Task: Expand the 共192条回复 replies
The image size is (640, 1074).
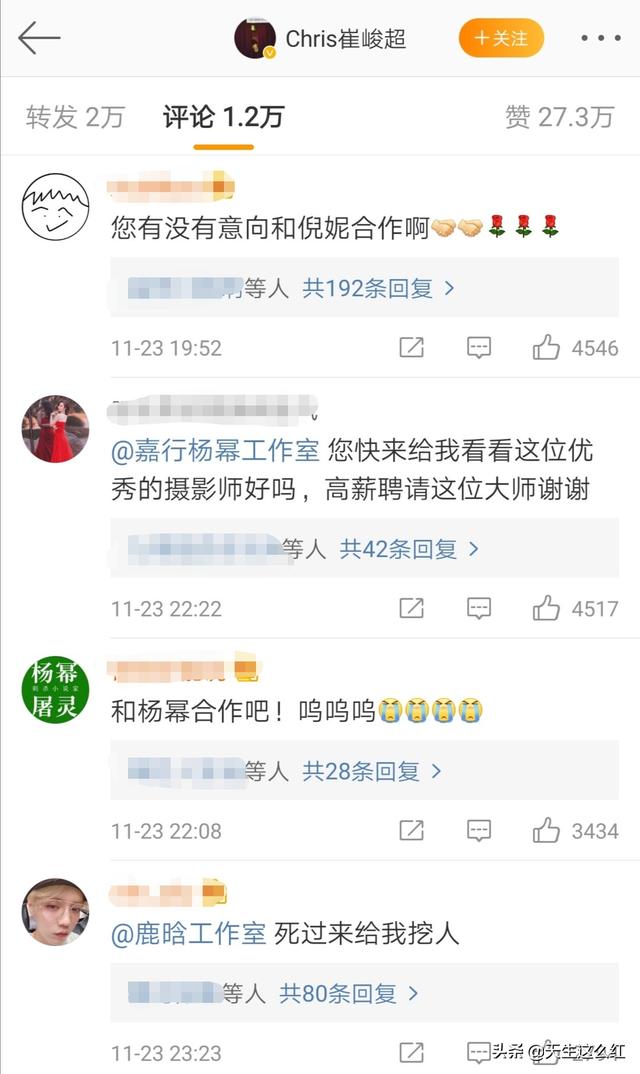Action: [x=379, y=289]
